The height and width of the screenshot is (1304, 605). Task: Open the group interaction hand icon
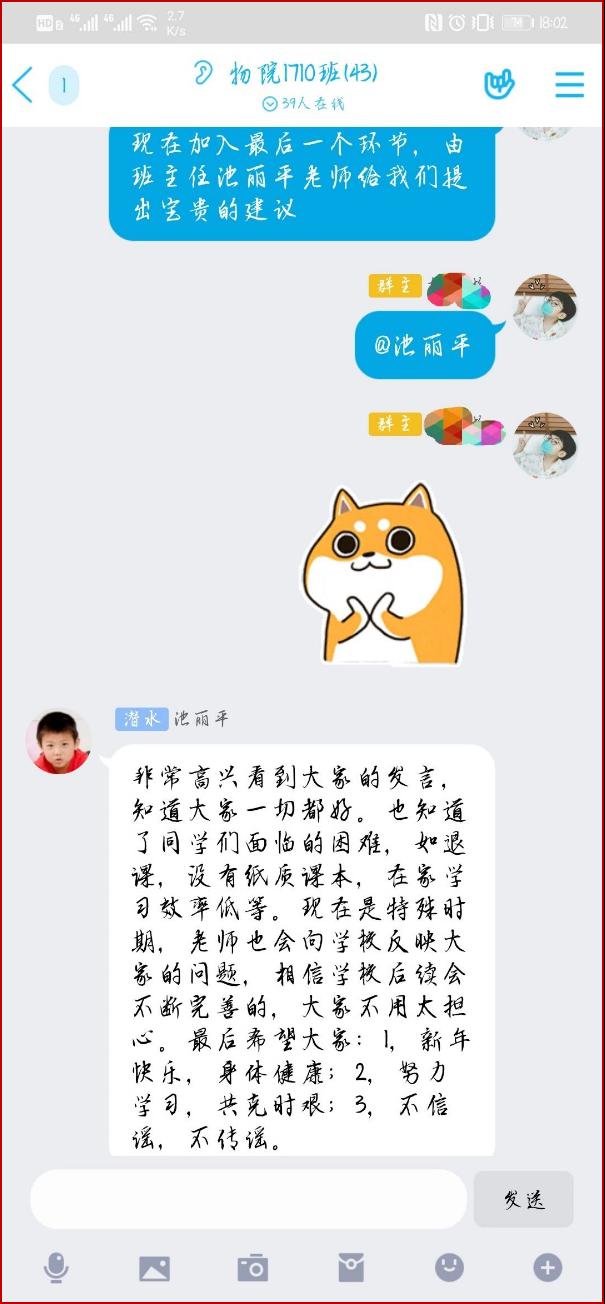pos(499,84)
